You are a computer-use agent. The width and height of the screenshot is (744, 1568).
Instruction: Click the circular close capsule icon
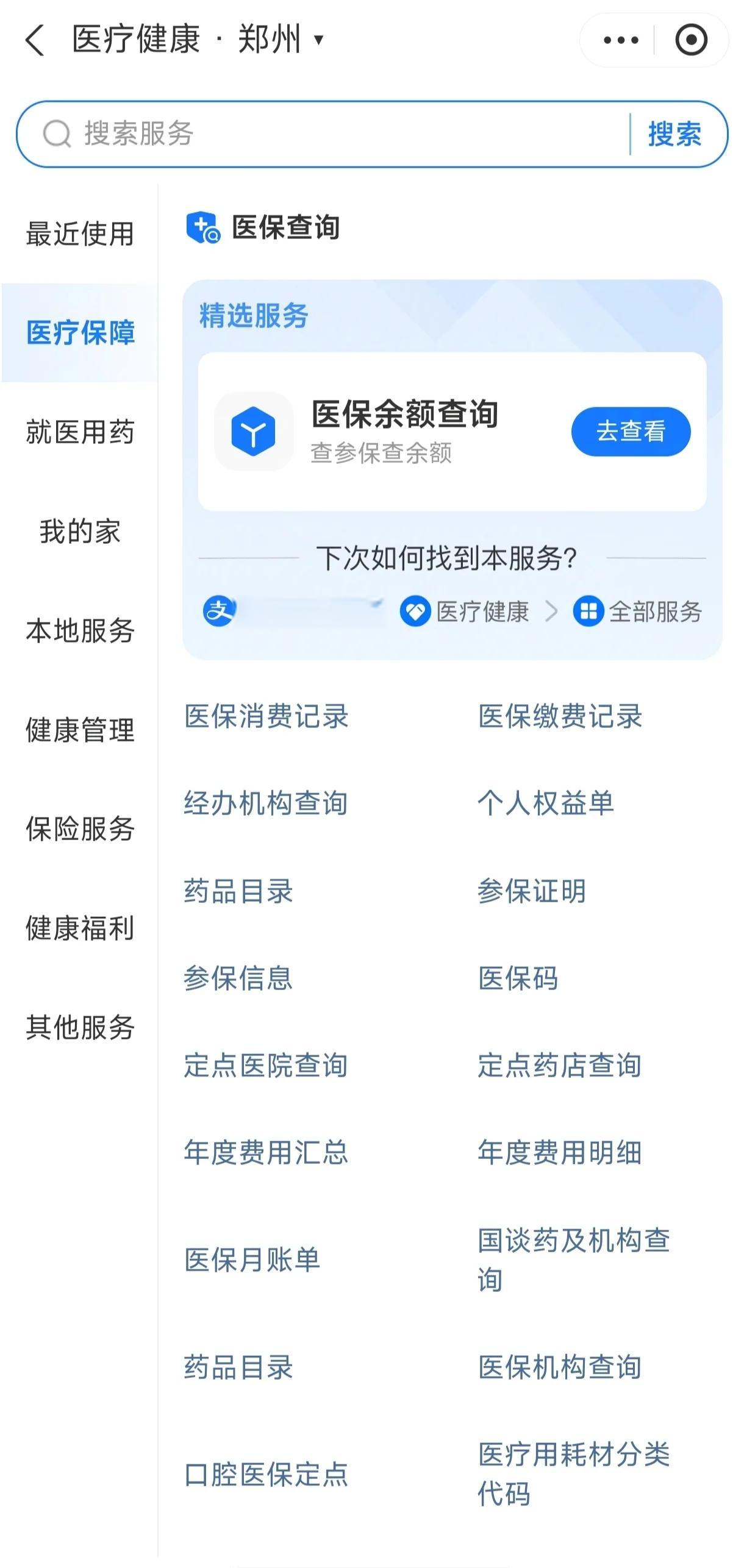(692, 38)
